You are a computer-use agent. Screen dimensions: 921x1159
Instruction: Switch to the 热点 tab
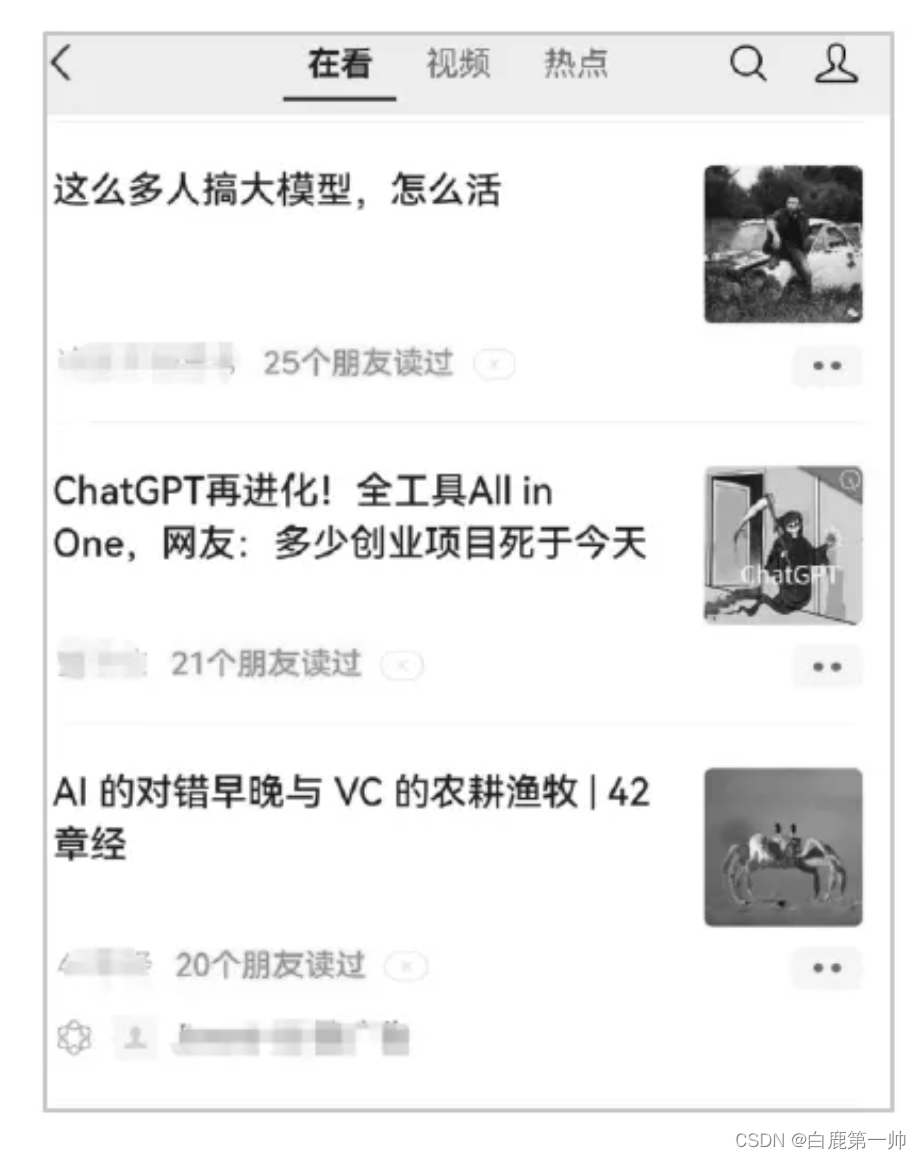[579, 63]
